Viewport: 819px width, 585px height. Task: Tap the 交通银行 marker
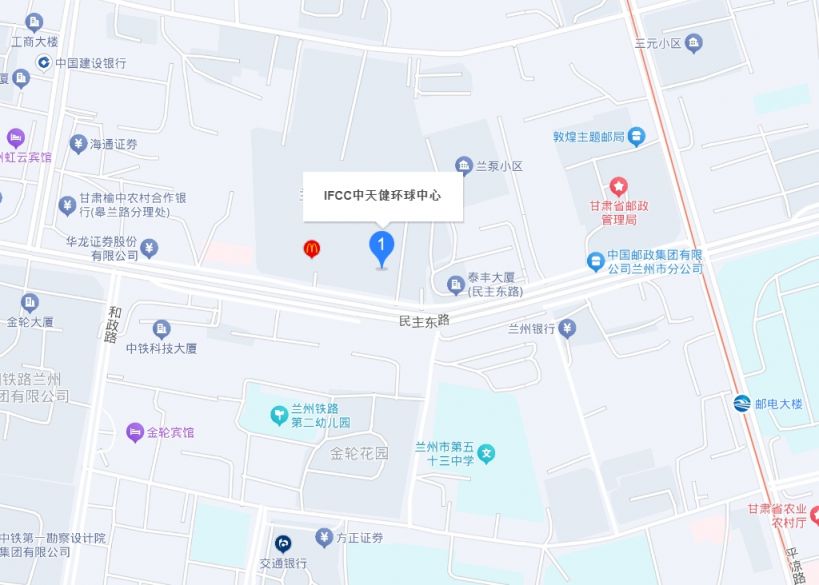[x=283, y=543]
